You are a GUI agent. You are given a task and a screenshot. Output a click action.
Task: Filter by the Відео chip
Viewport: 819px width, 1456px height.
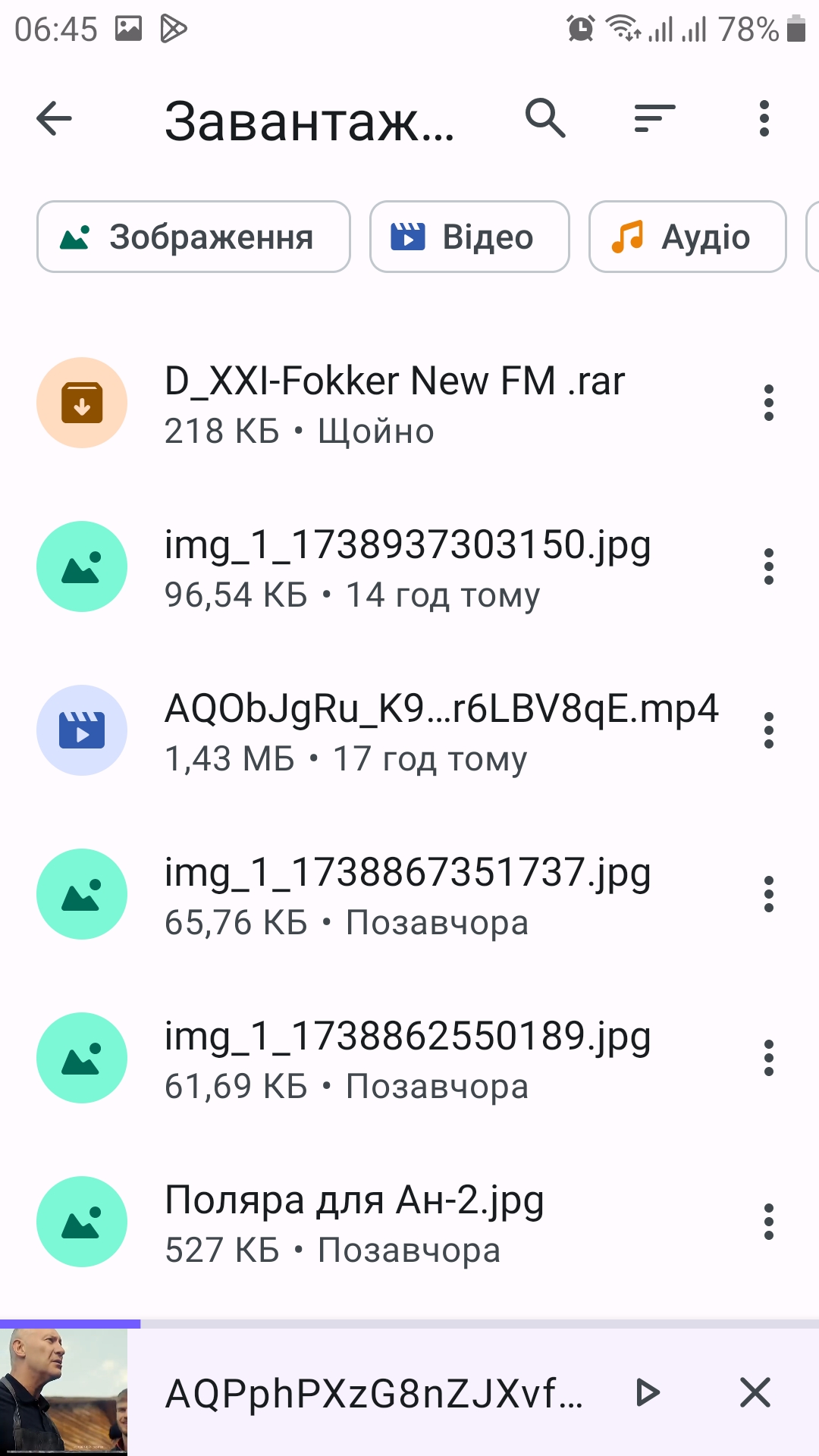coord(469,237)
